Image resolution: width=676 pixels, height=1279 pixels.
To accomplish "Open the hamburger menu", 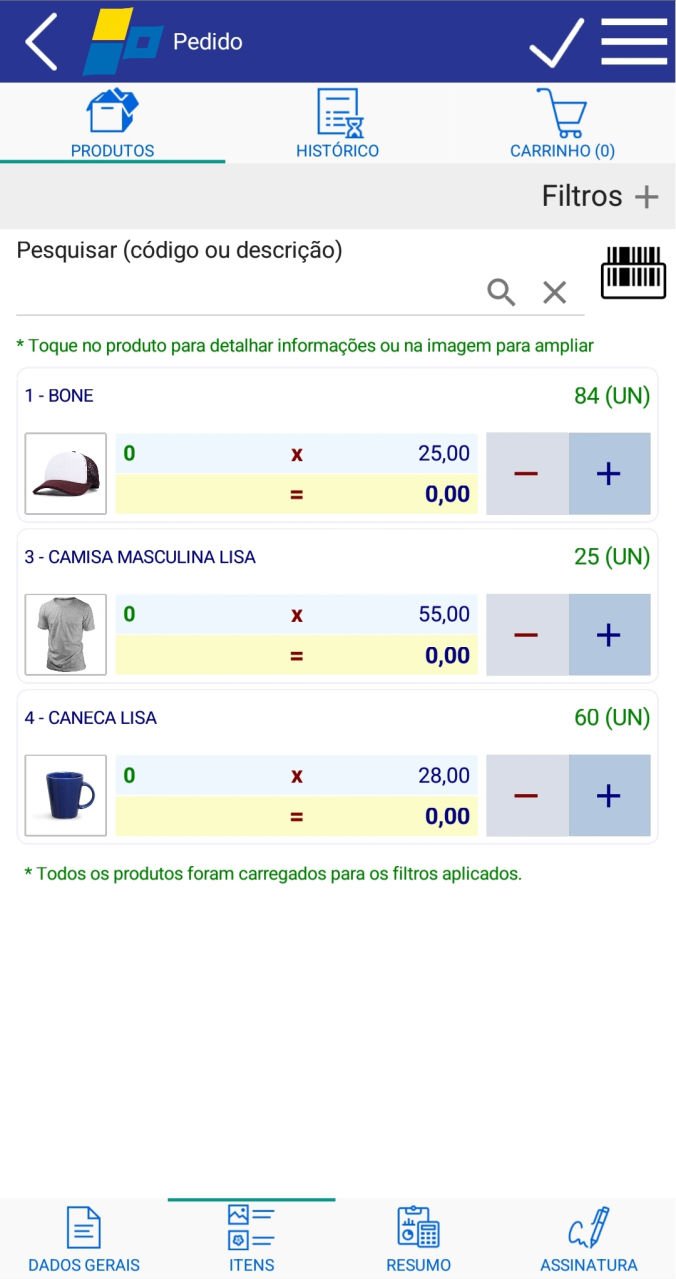I will pyautogui.click(x=634, y=42).
